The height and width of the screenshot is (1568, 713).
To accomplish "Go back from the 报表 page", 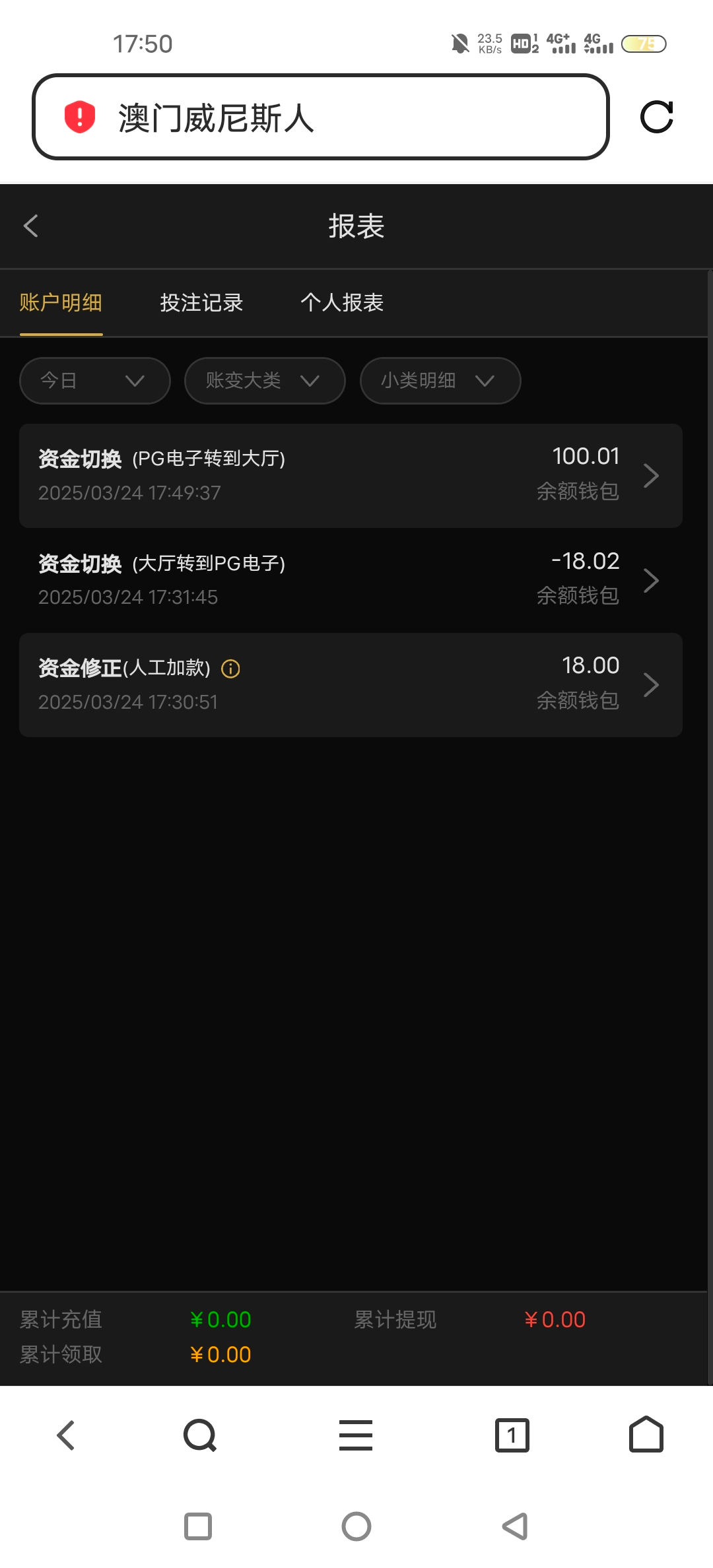I will click(x=31, y=226).
